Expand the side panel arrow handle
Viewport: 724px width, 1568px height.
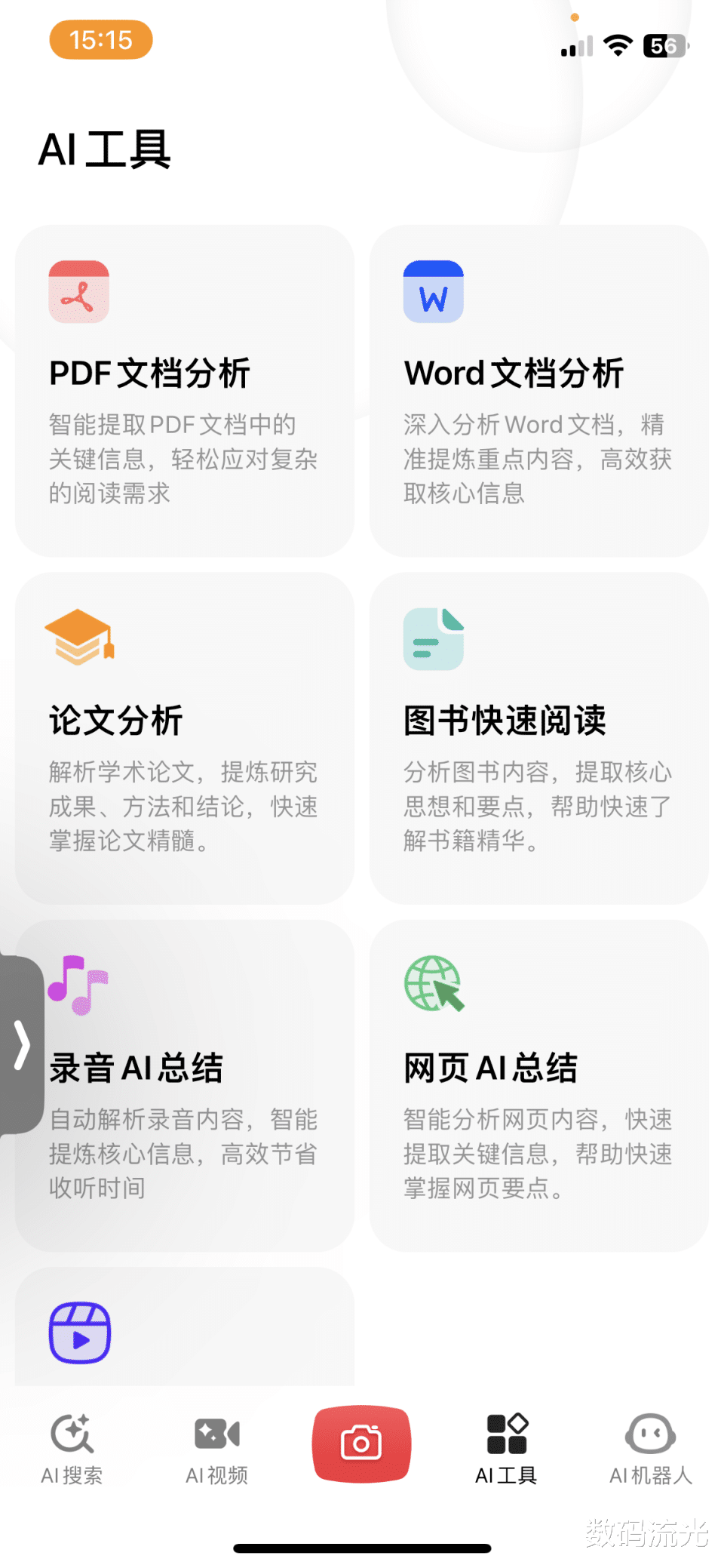tap(21, 1045)
